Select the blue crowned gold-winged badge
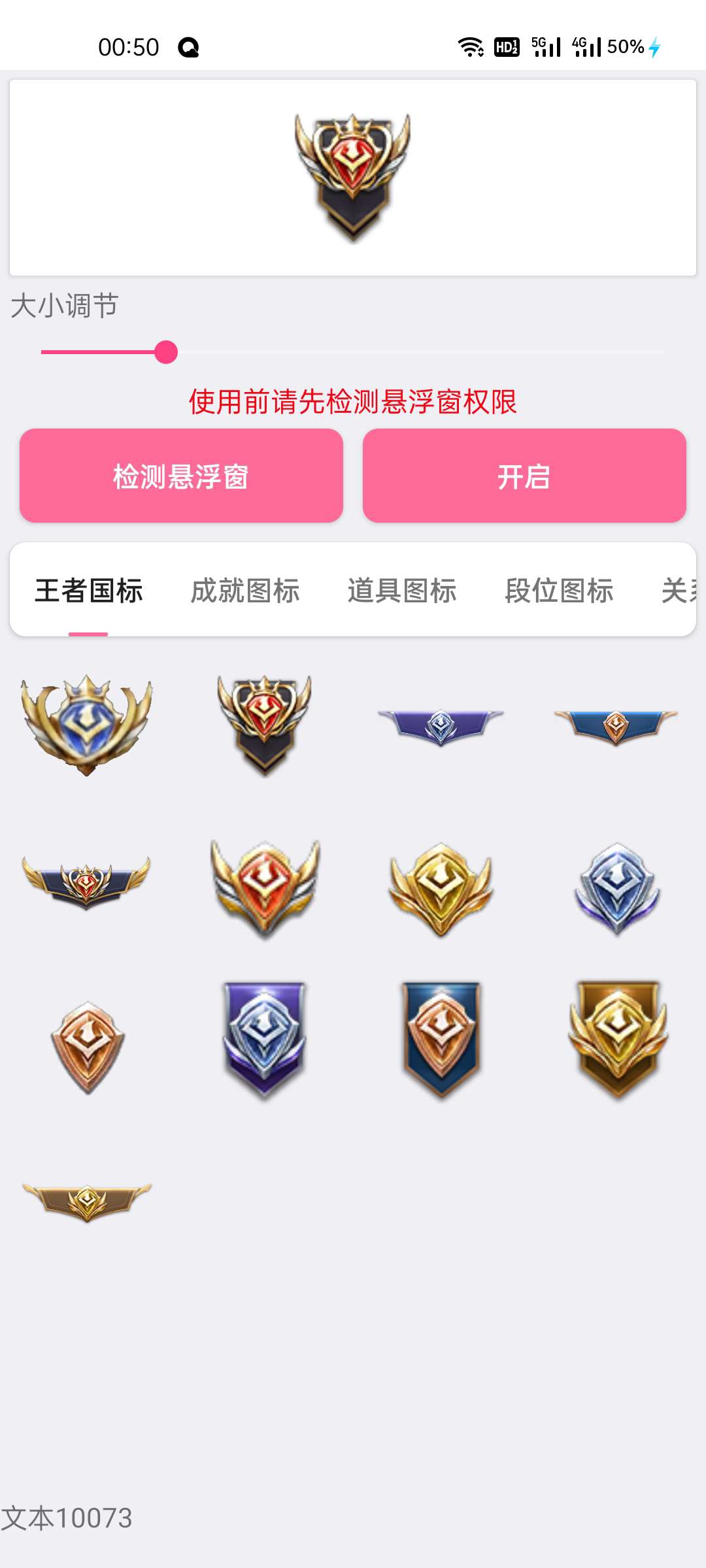 coord(87,725)
